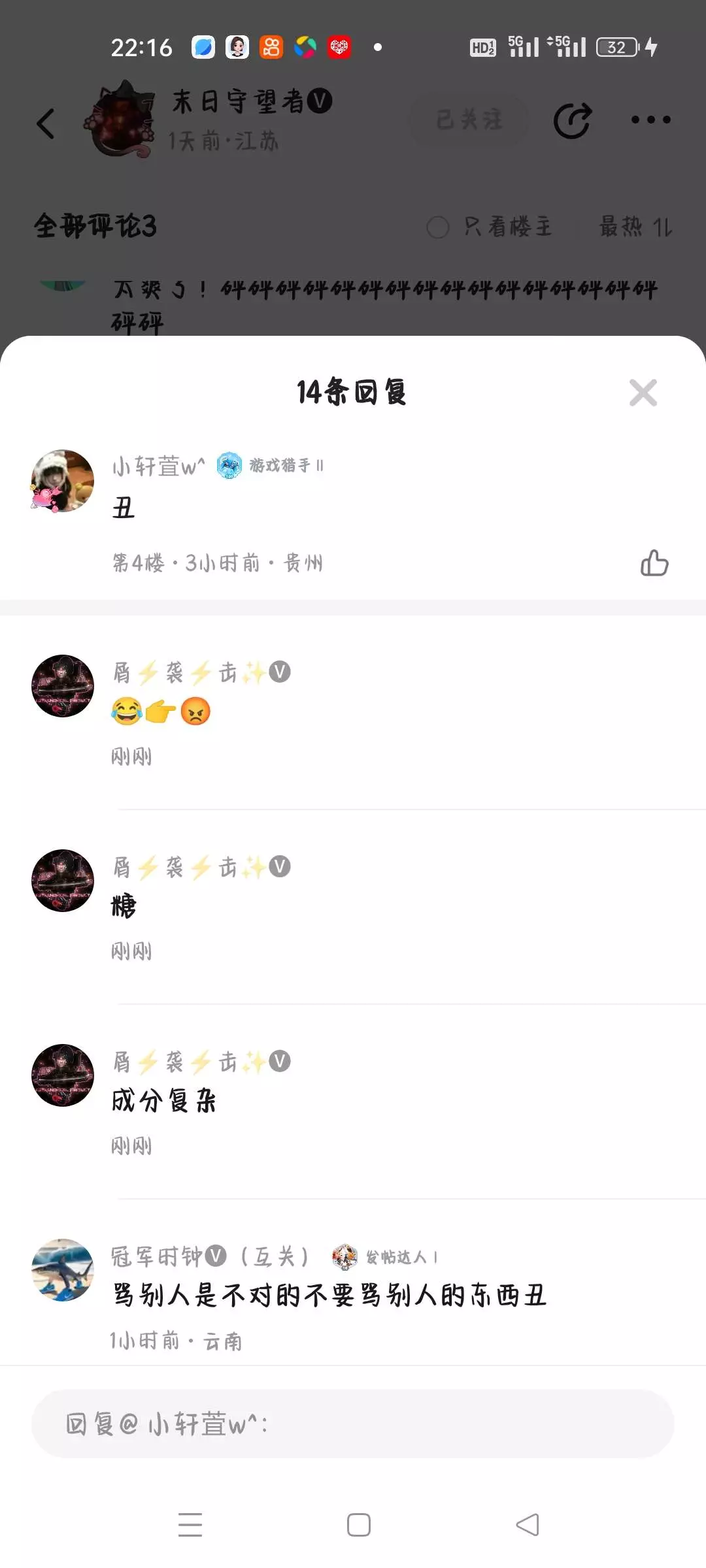Screen dimensions: 706x1568
Task: Tap the username 小轩萱w^
Action: click(x=159, y=466)
